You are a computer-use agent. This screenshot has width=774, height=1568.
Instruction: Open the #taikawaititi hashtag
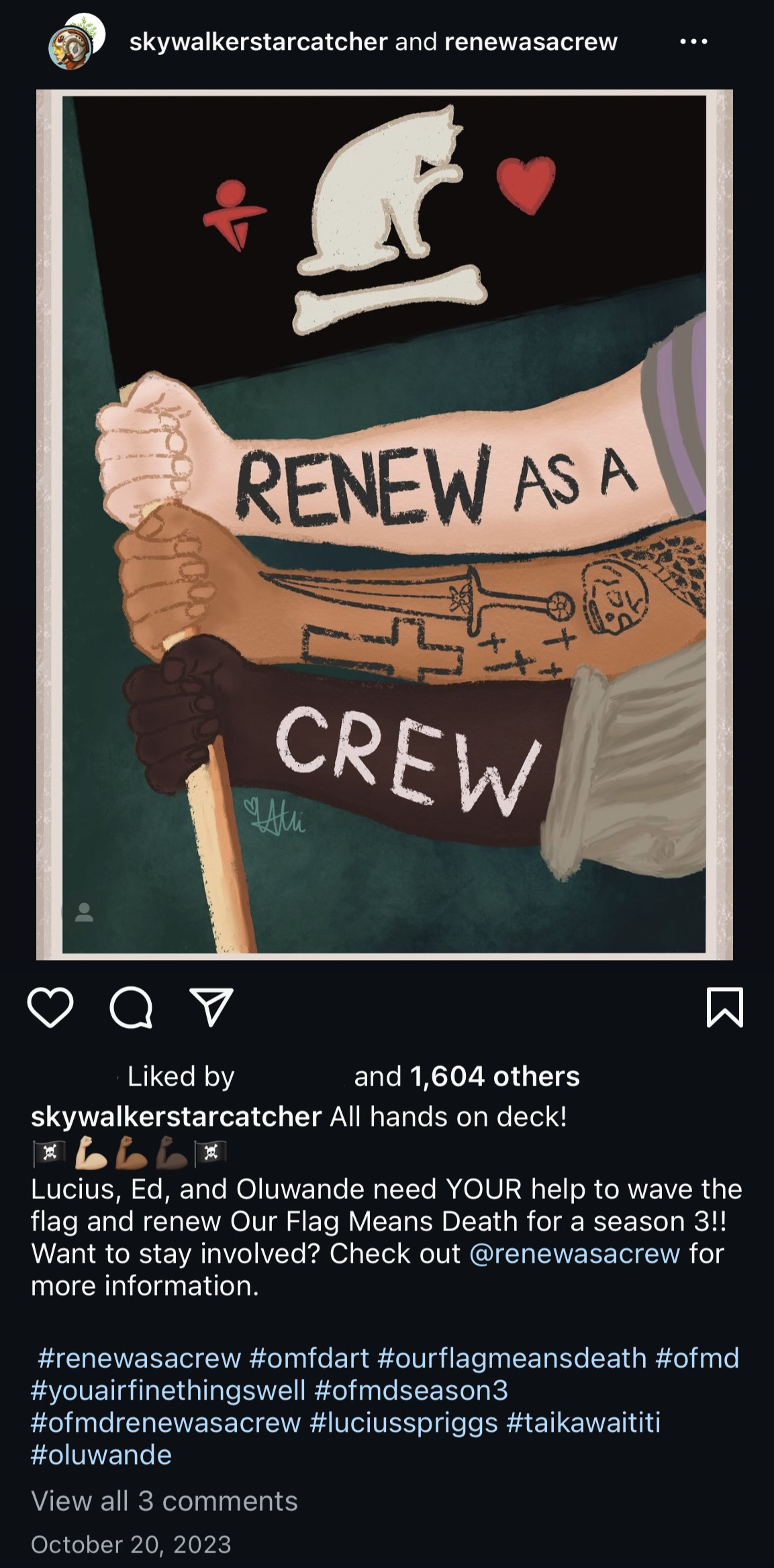(x=584, y=1422)
